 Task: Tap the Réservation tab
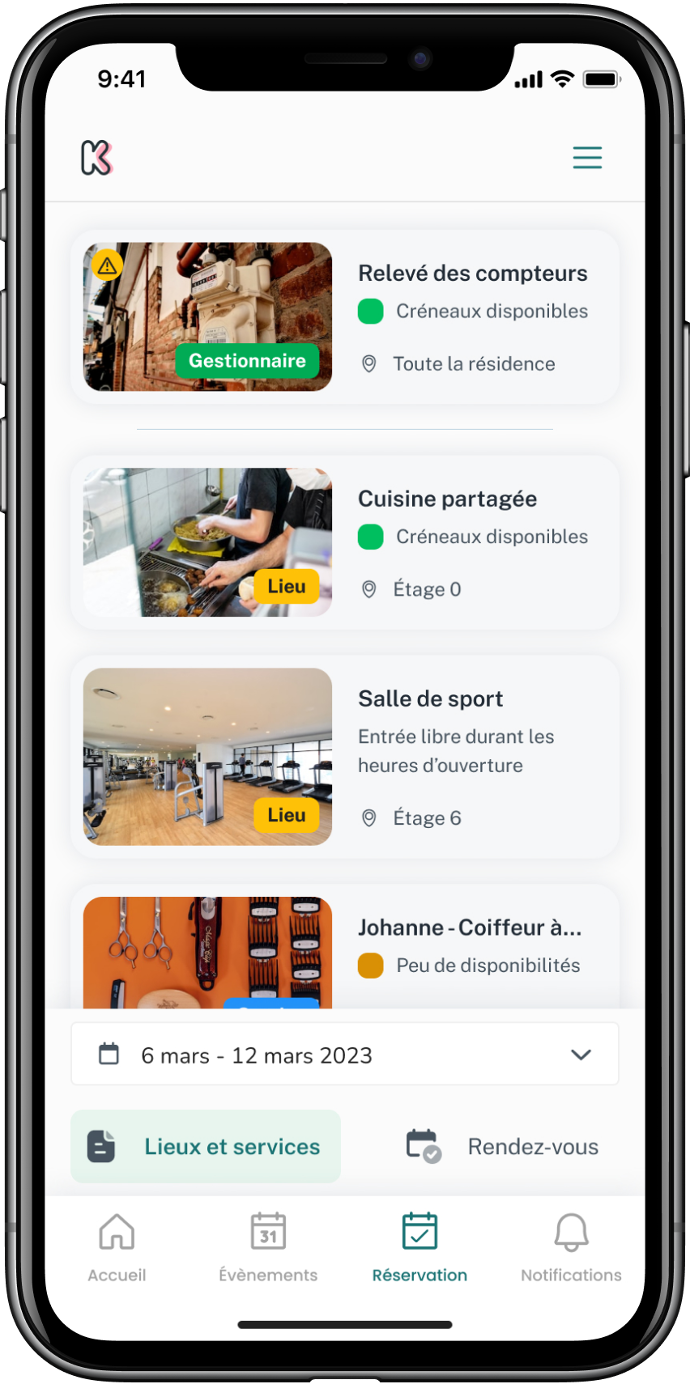point(420,1246)
